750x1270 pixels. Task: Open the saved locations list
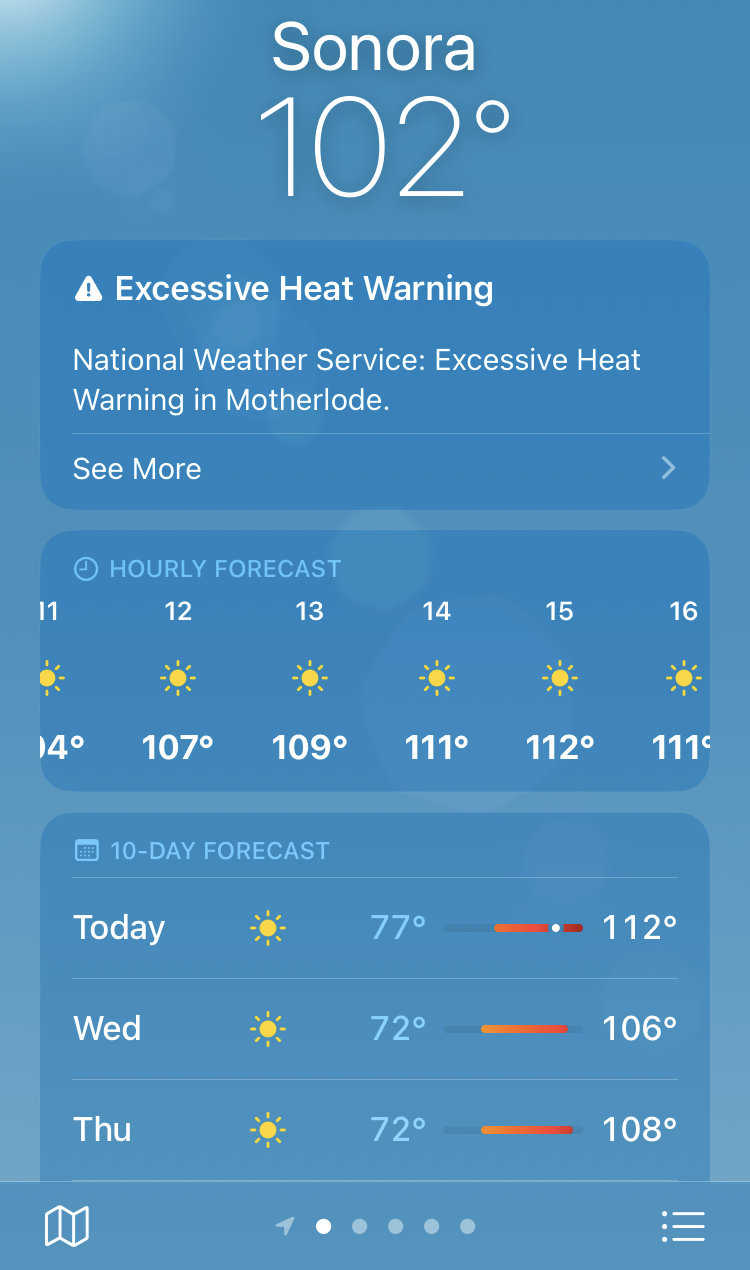683,1226
